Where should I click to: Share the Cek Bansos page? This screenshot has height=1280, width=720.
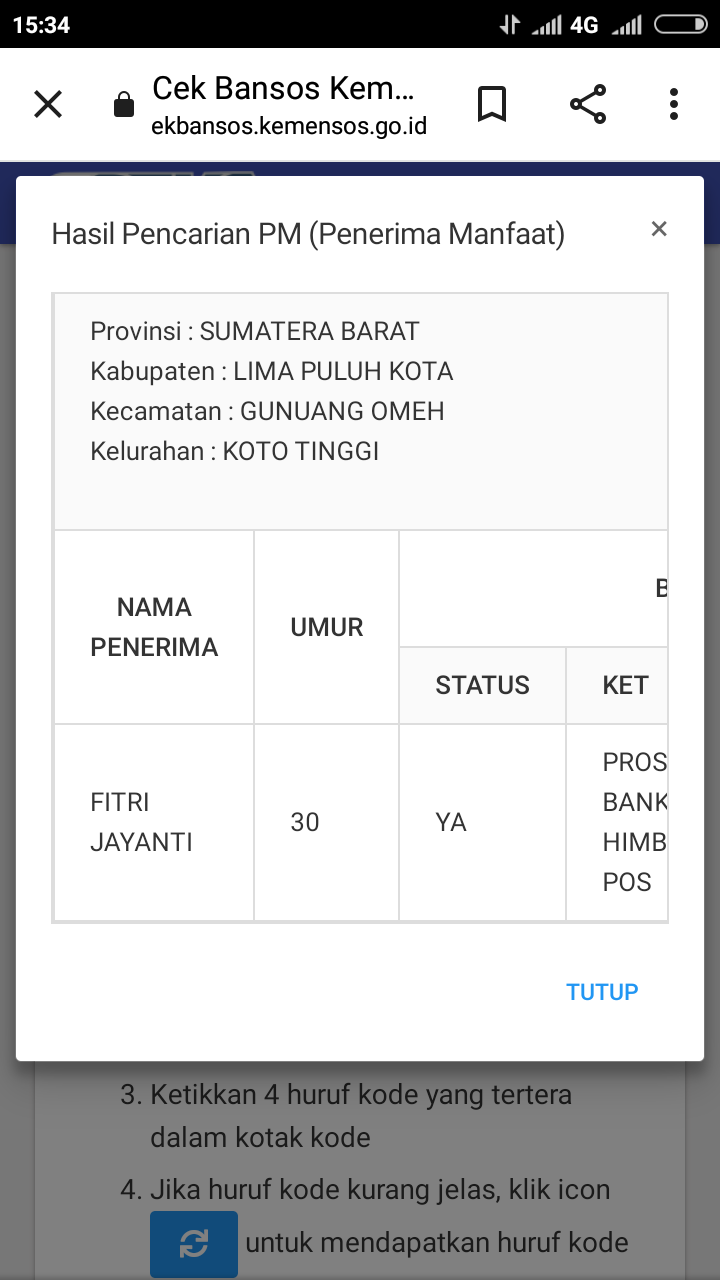tap(588, 104)
